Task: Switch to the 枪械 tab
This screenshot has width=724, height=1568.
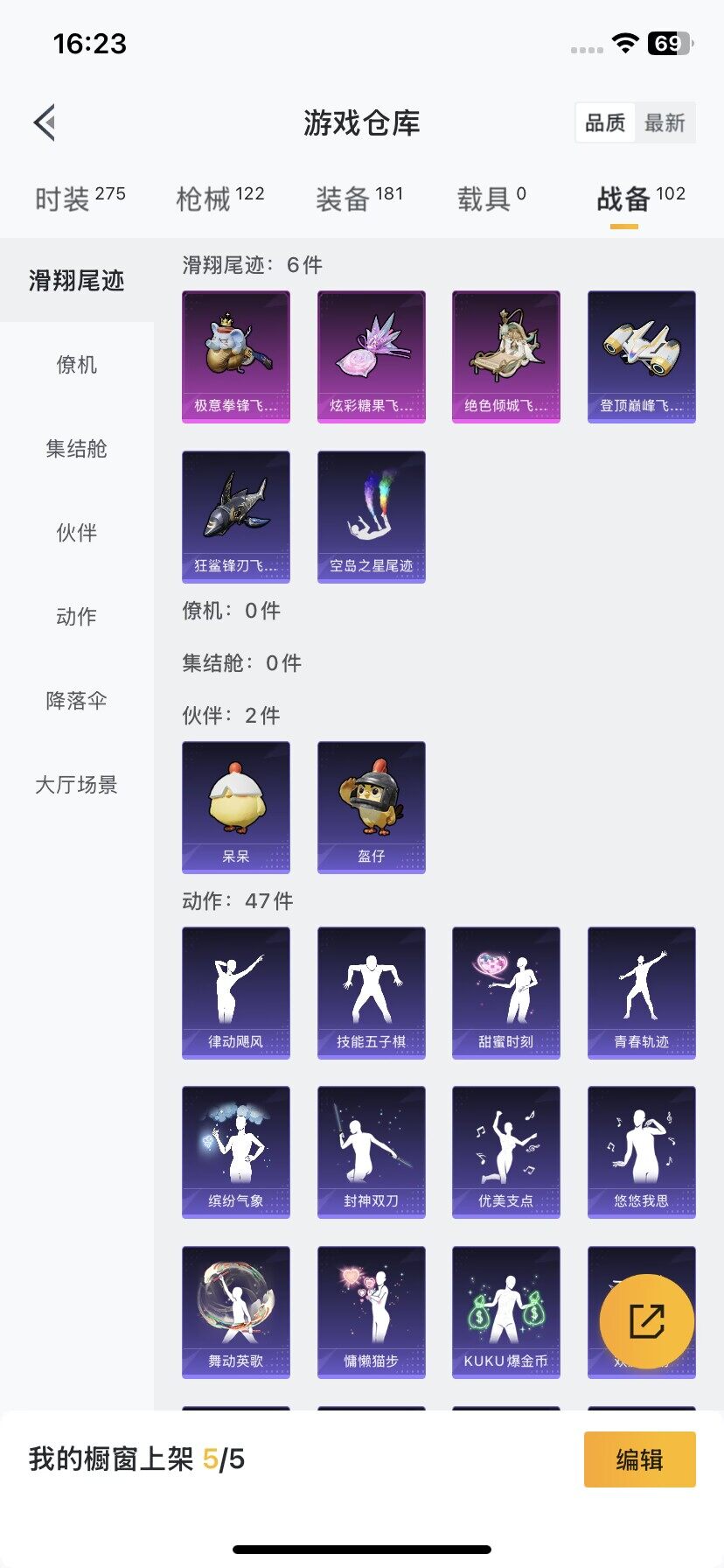Action: coord(219,199)
